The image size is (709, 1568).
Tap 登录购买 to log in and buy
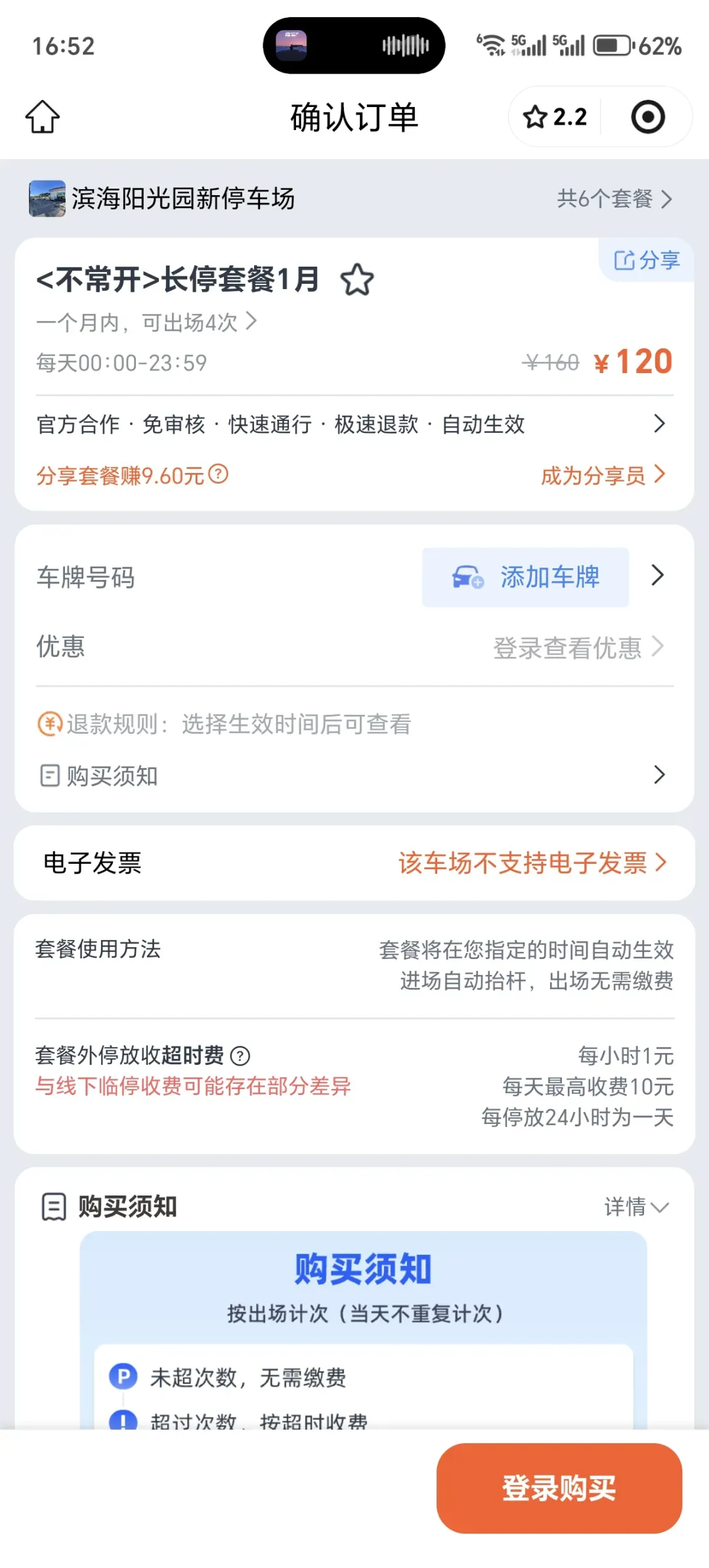click(559, 1488)
